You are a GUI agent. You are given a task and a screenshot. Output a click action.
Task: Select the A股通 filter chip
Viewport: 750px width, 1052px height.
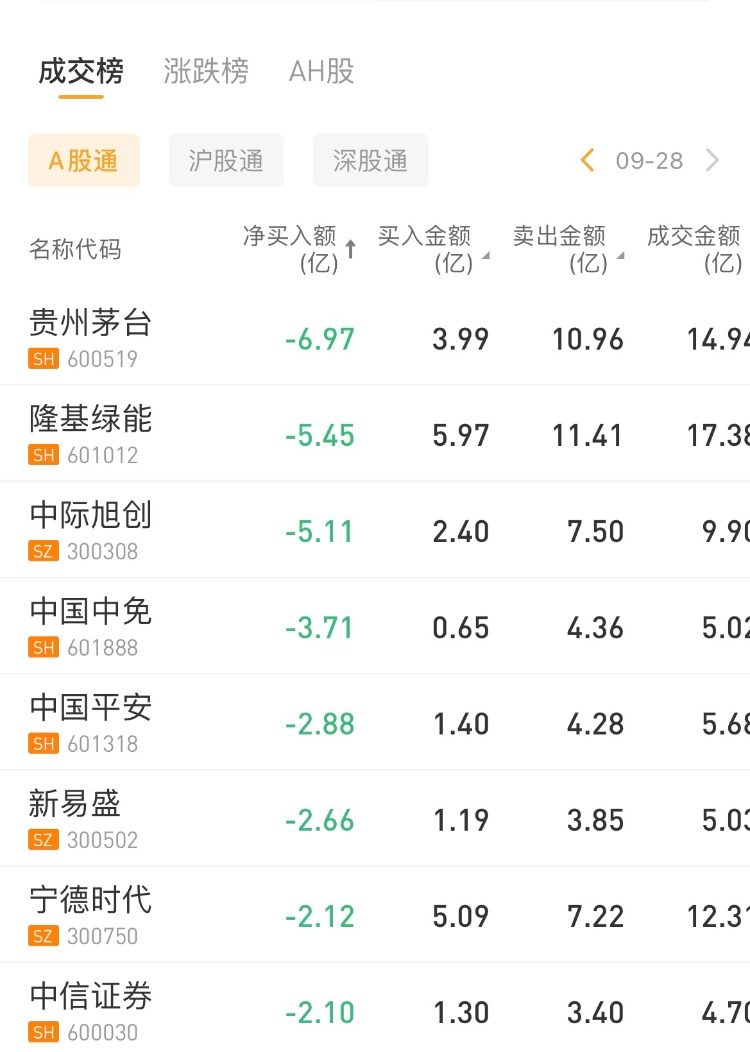[x=84, y=161]
